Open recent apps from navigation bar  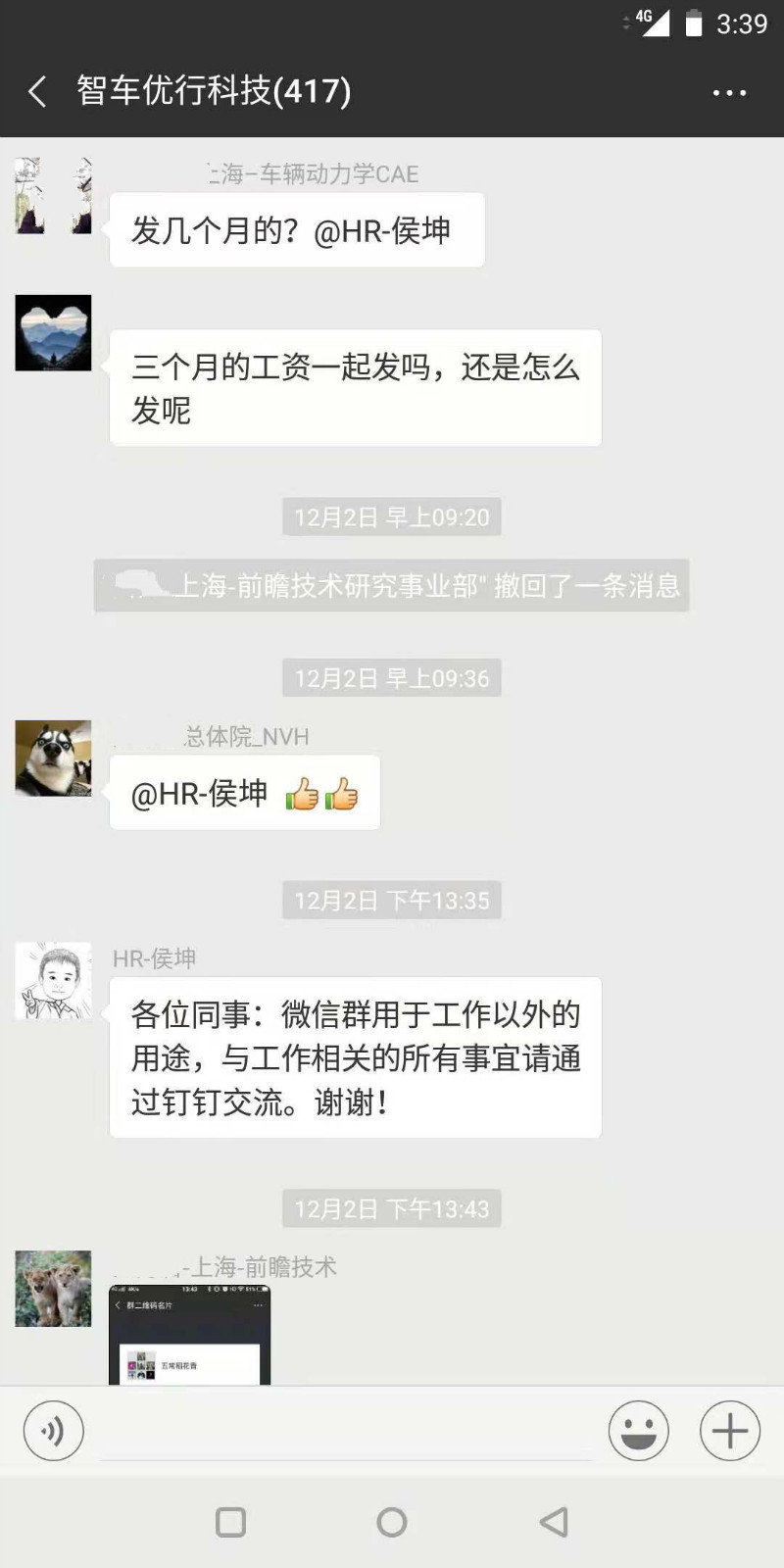pyautogui.click(x=230, y=1522)
